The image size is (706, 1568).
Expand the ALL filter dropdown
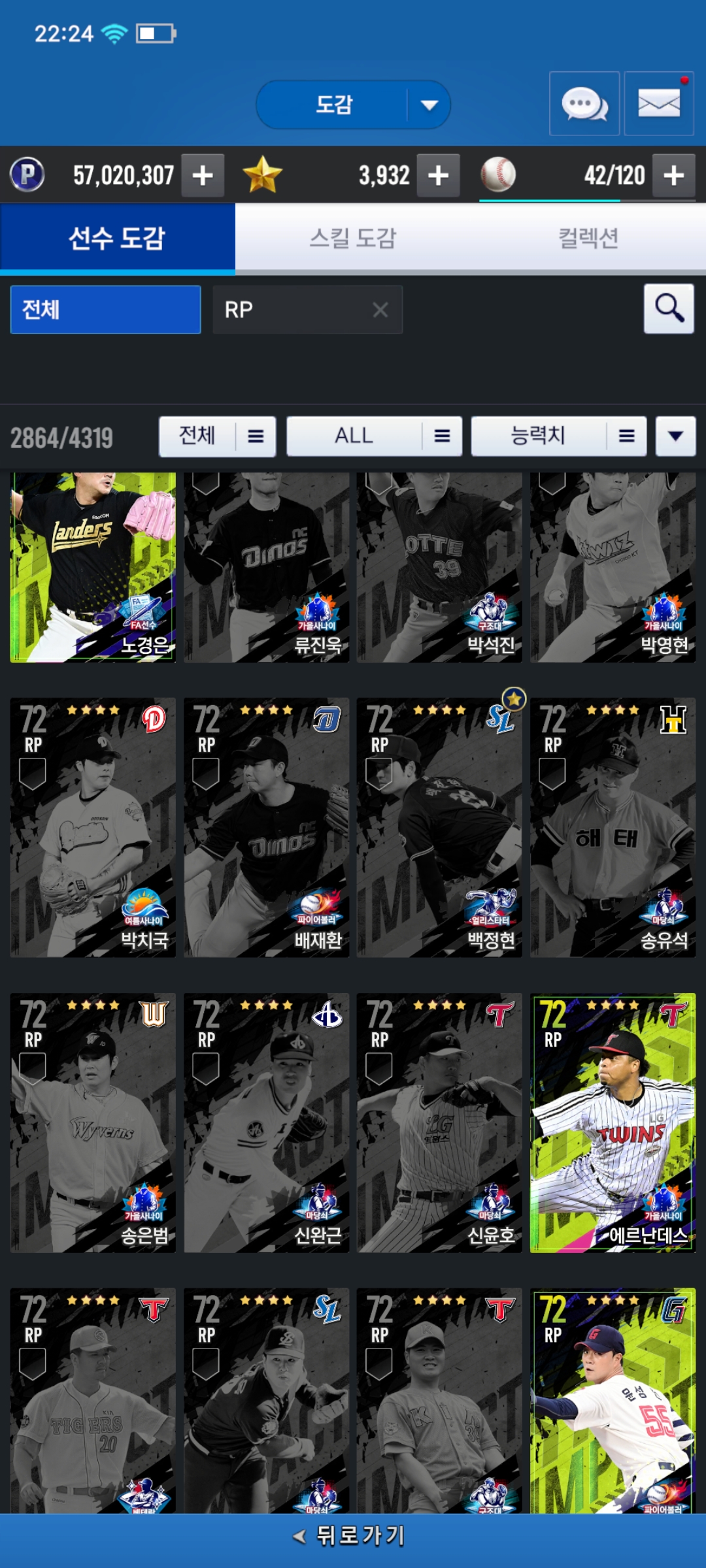tap(374, 436)
